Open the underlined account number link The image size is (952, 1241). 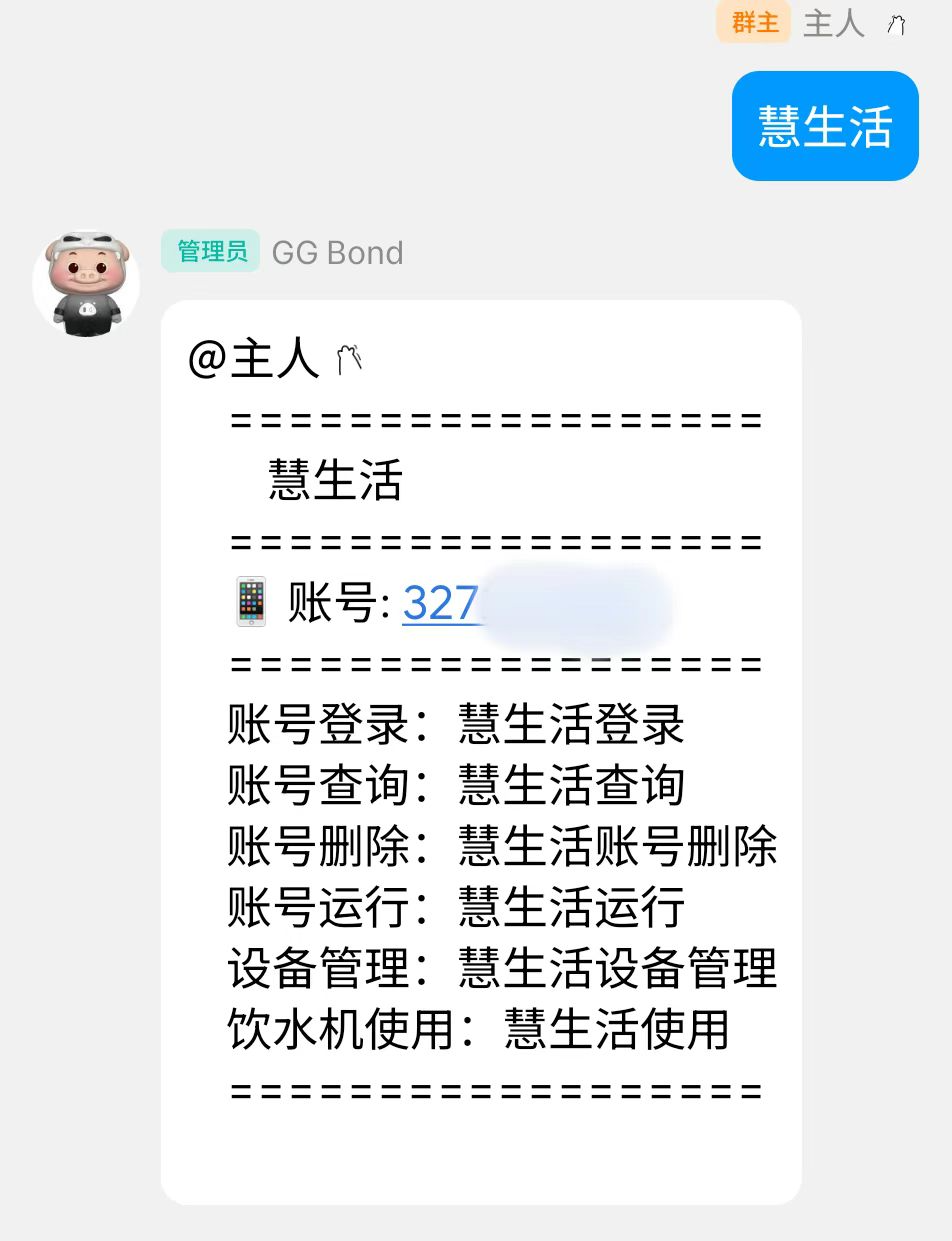[x=442, y=604]
